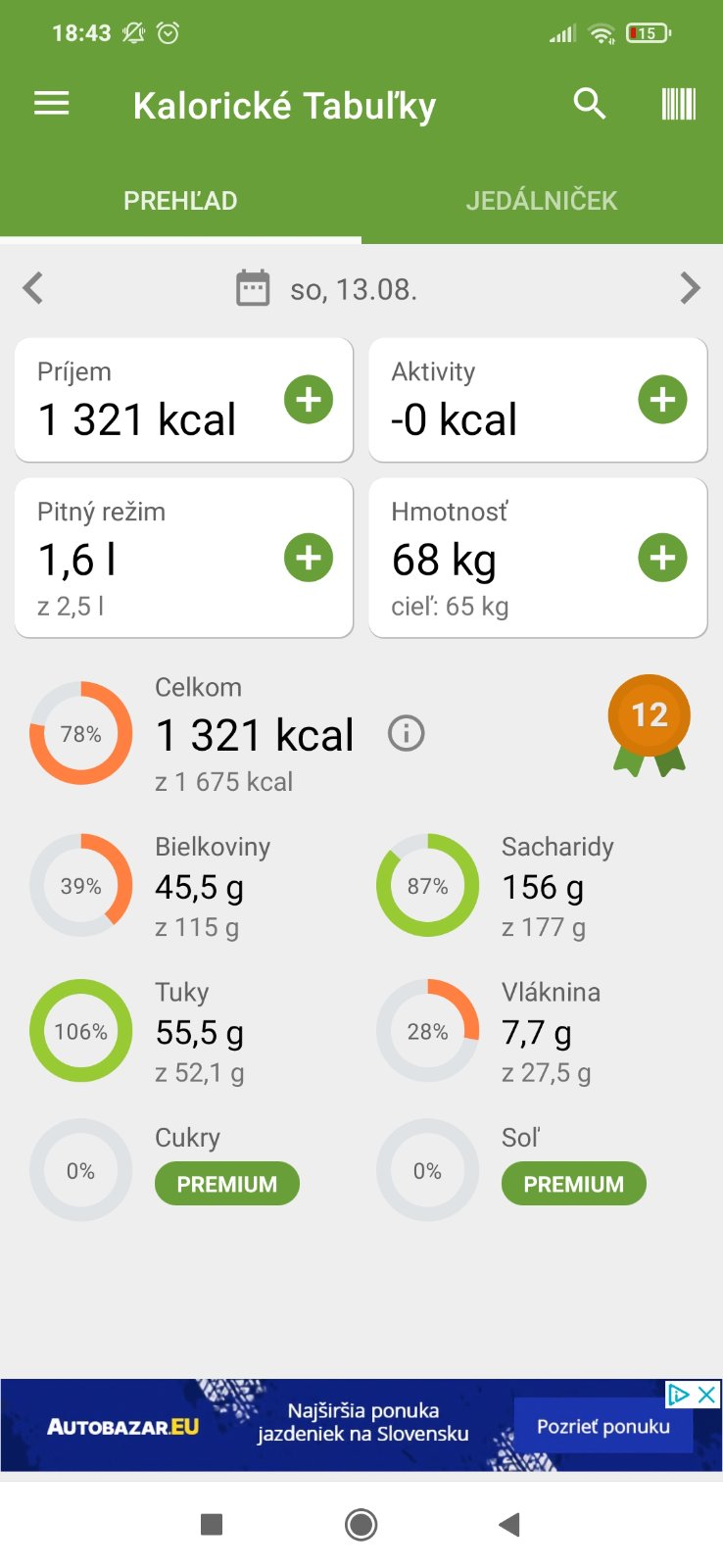Select the Prehľad tab
The image size is (723, 1568).
180,201
